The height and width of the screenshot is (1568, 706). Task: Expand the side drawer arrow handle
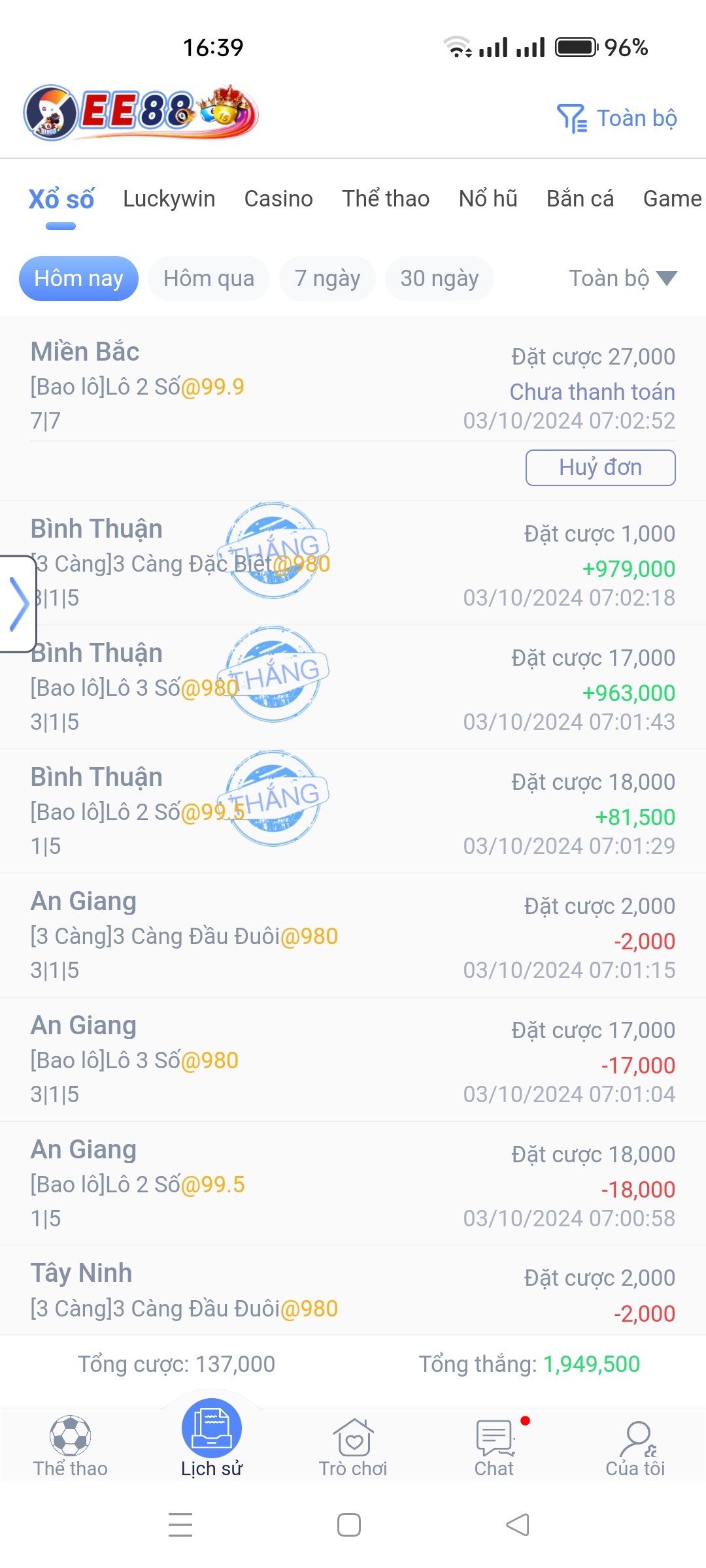pyautogui.click(x=18, y=604)
